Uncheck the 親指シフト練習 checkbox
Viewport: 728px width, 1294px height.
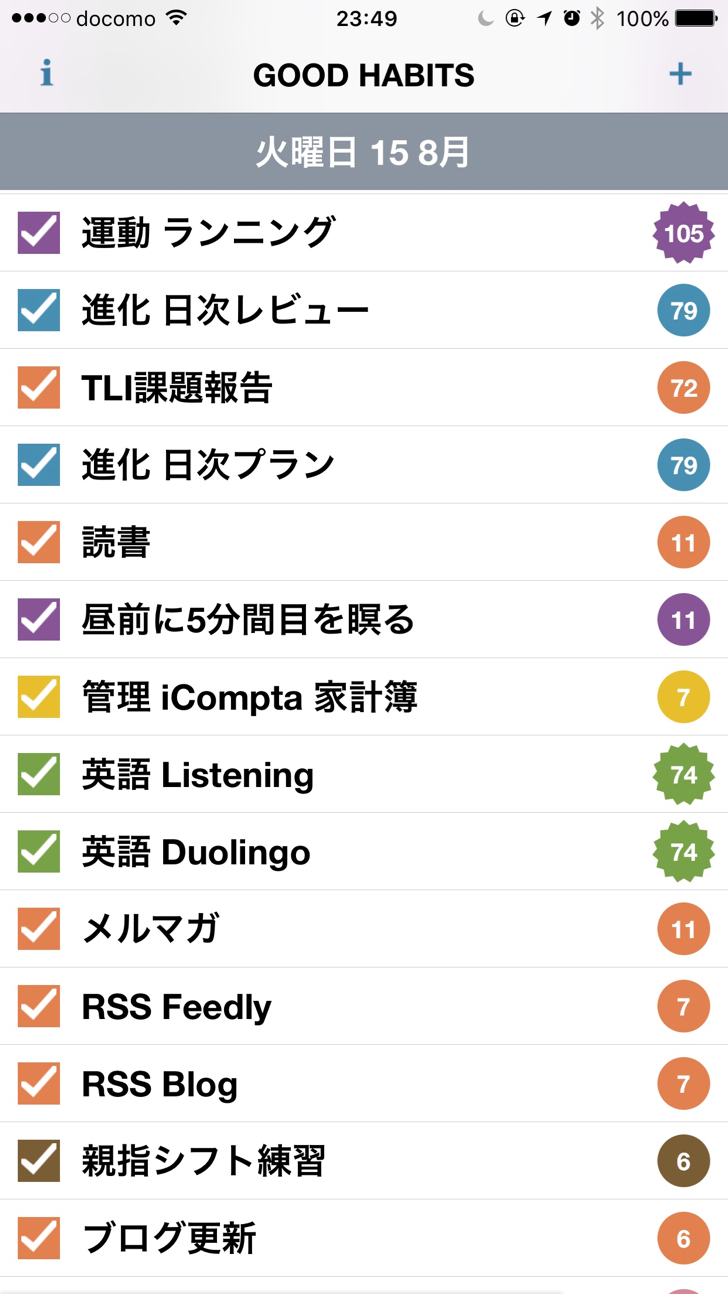[x=39, y=1161]
